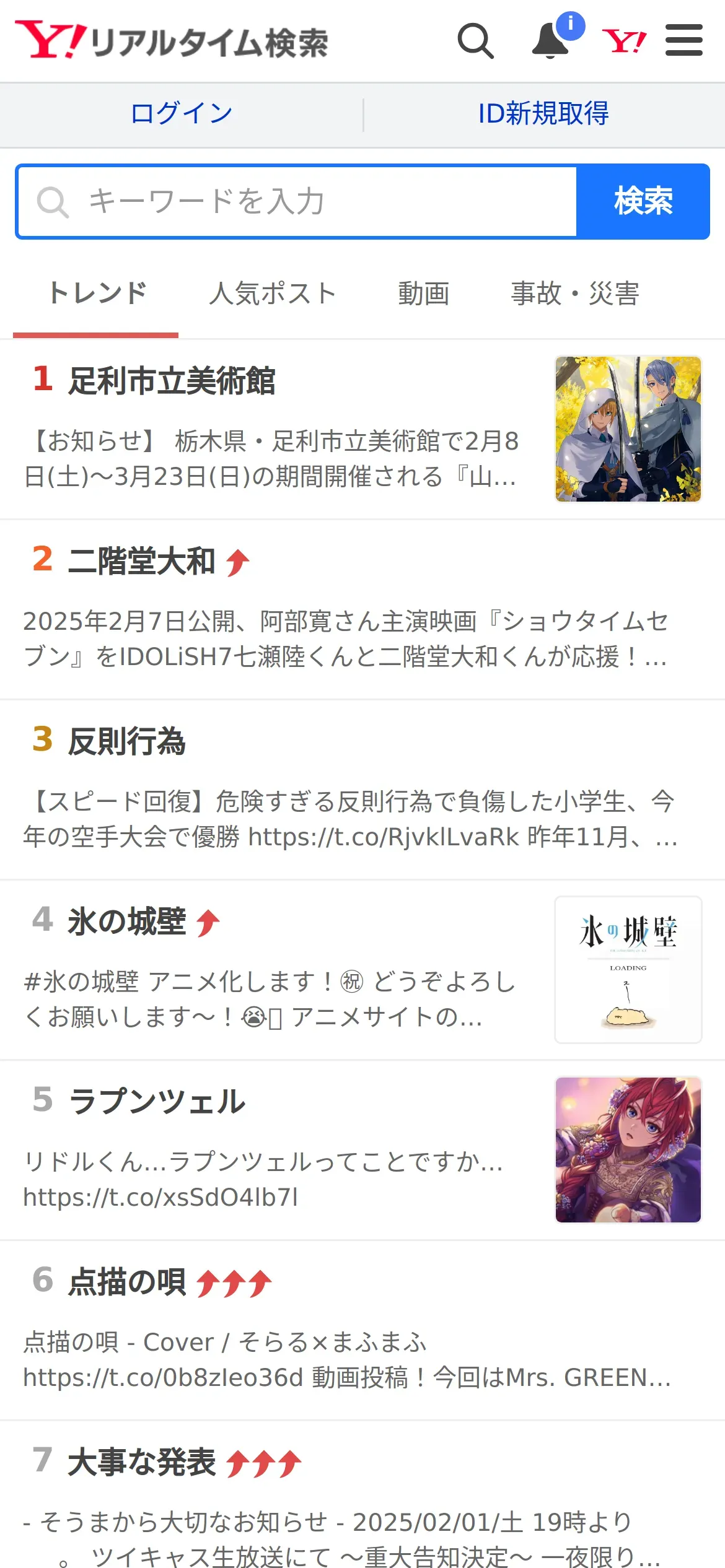Screen dimensions: 725x1568
Task: Open trend 足利市立美術館
Action: pyautogui.click(x=172, y=380)
